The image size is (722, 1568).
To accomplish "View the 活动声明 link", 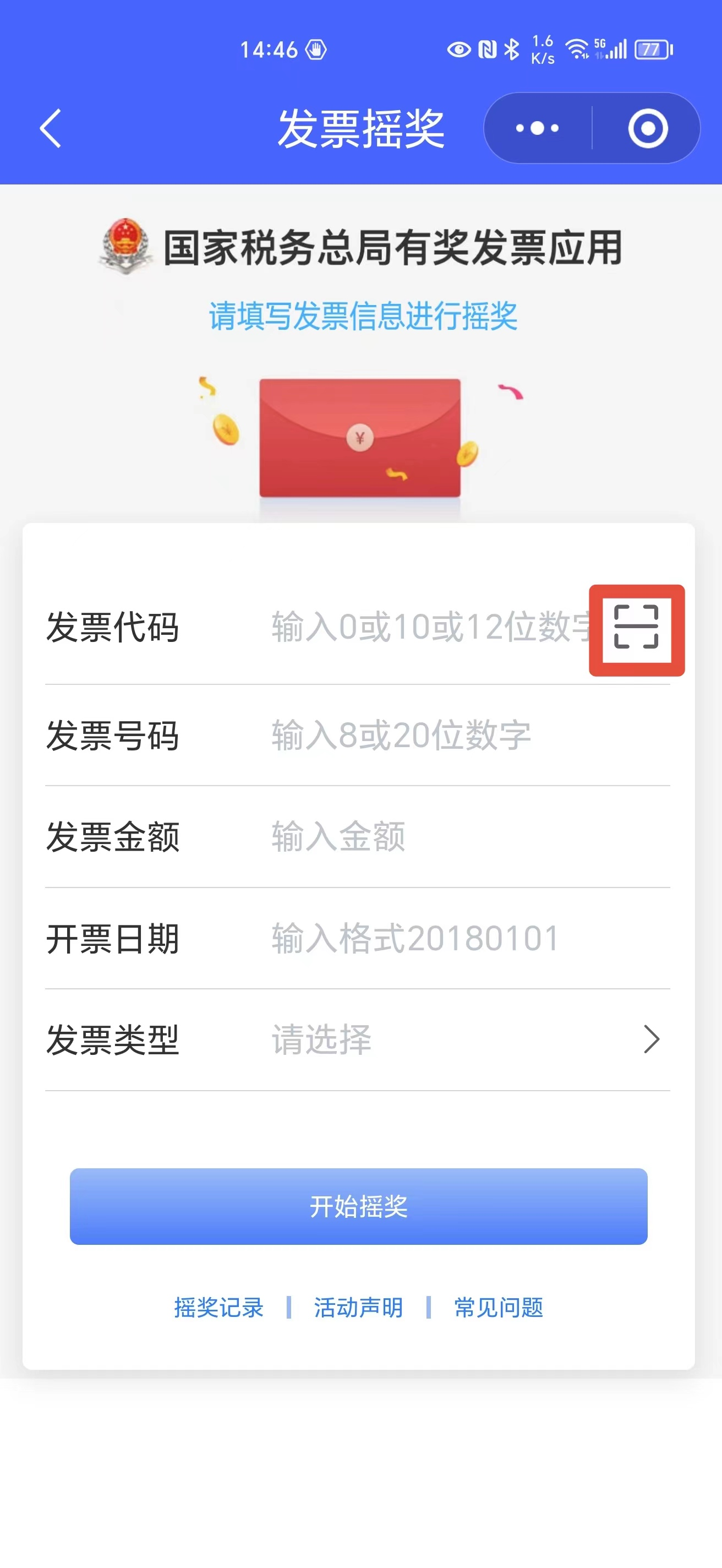I will [x=359, y=1307].
